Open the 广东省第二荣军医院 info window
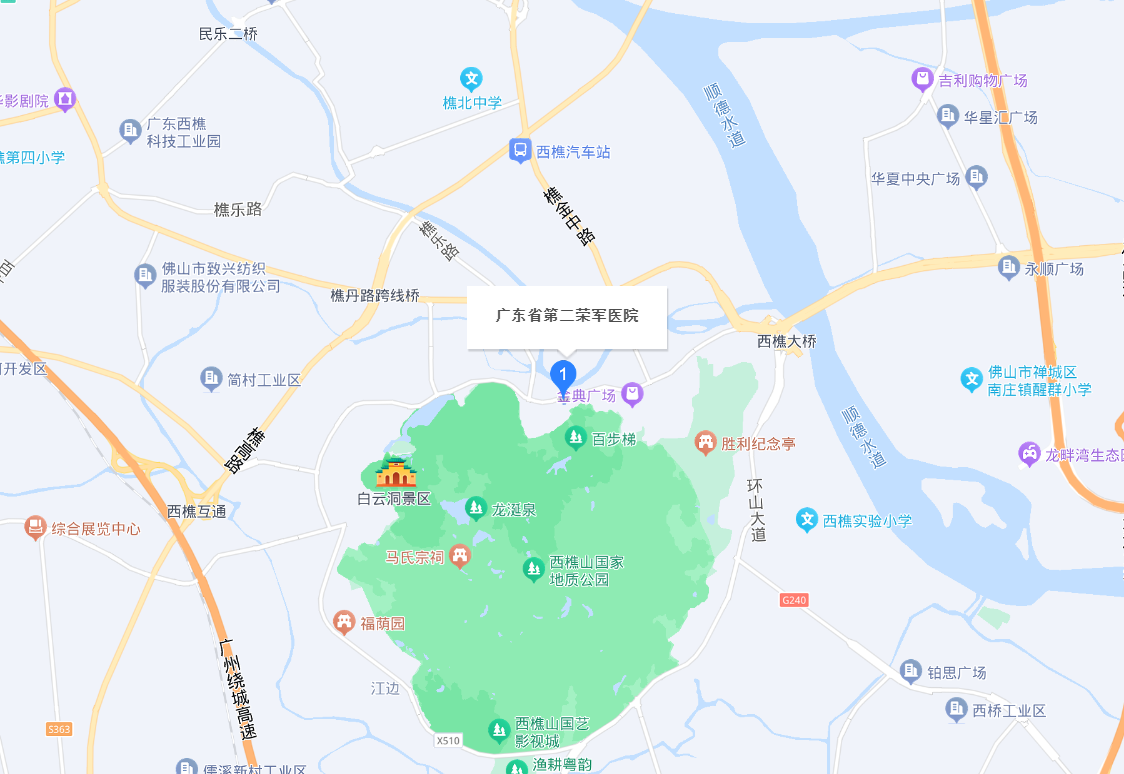Image resolution: width=1124 pixels, height=774 pixels. click(x=567, y=316)
